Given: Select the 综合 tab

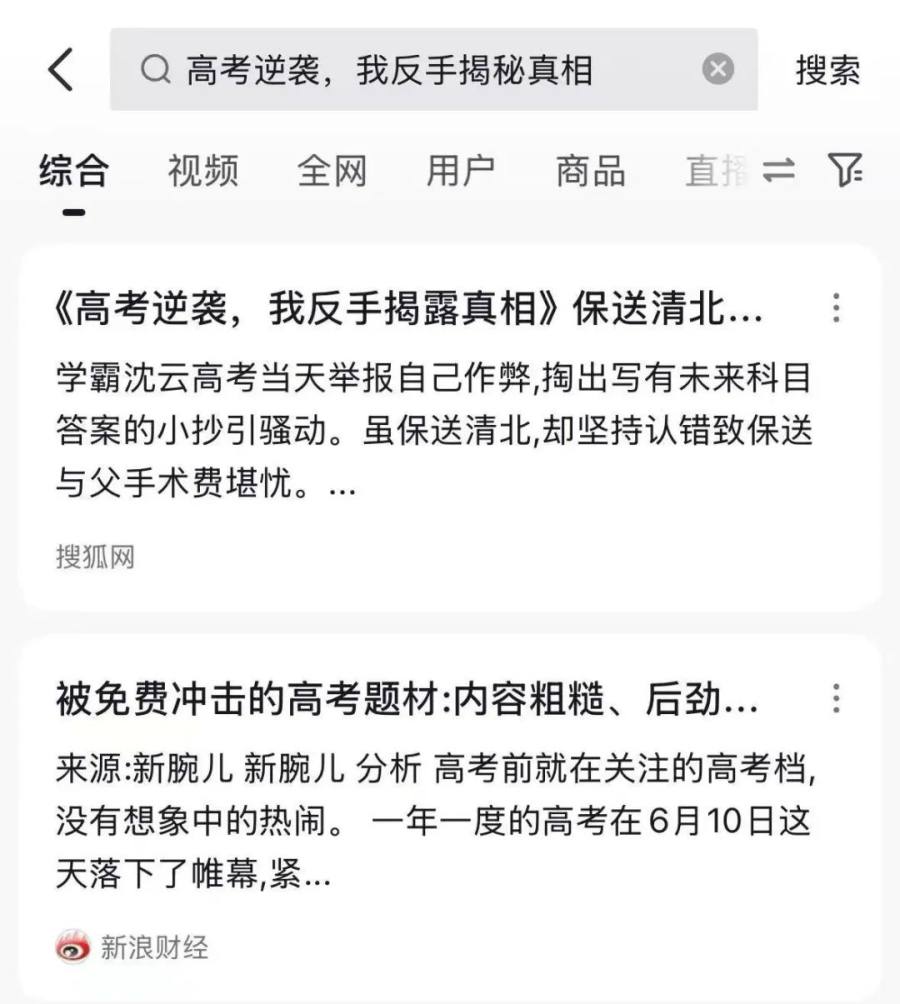Looking at the screenshot, I should click(x=74, y=171).
